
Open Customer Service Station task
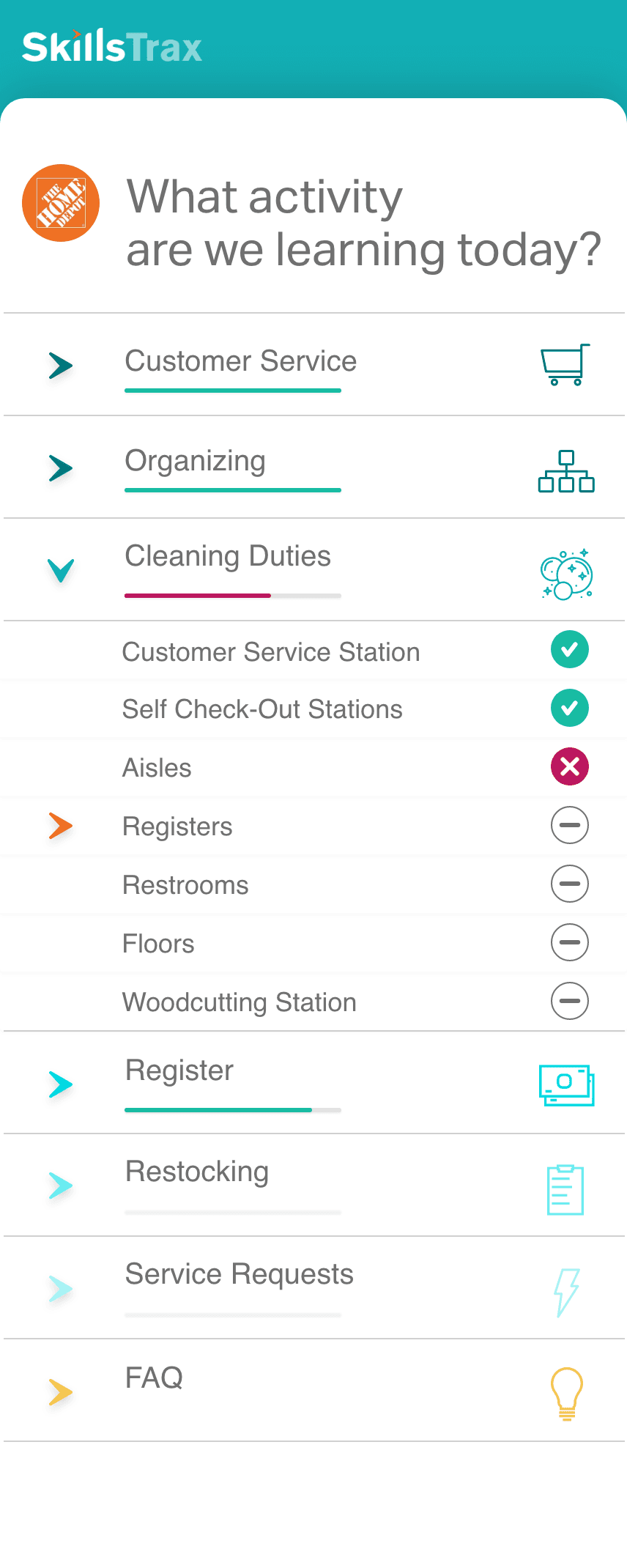tap(271, 651)
